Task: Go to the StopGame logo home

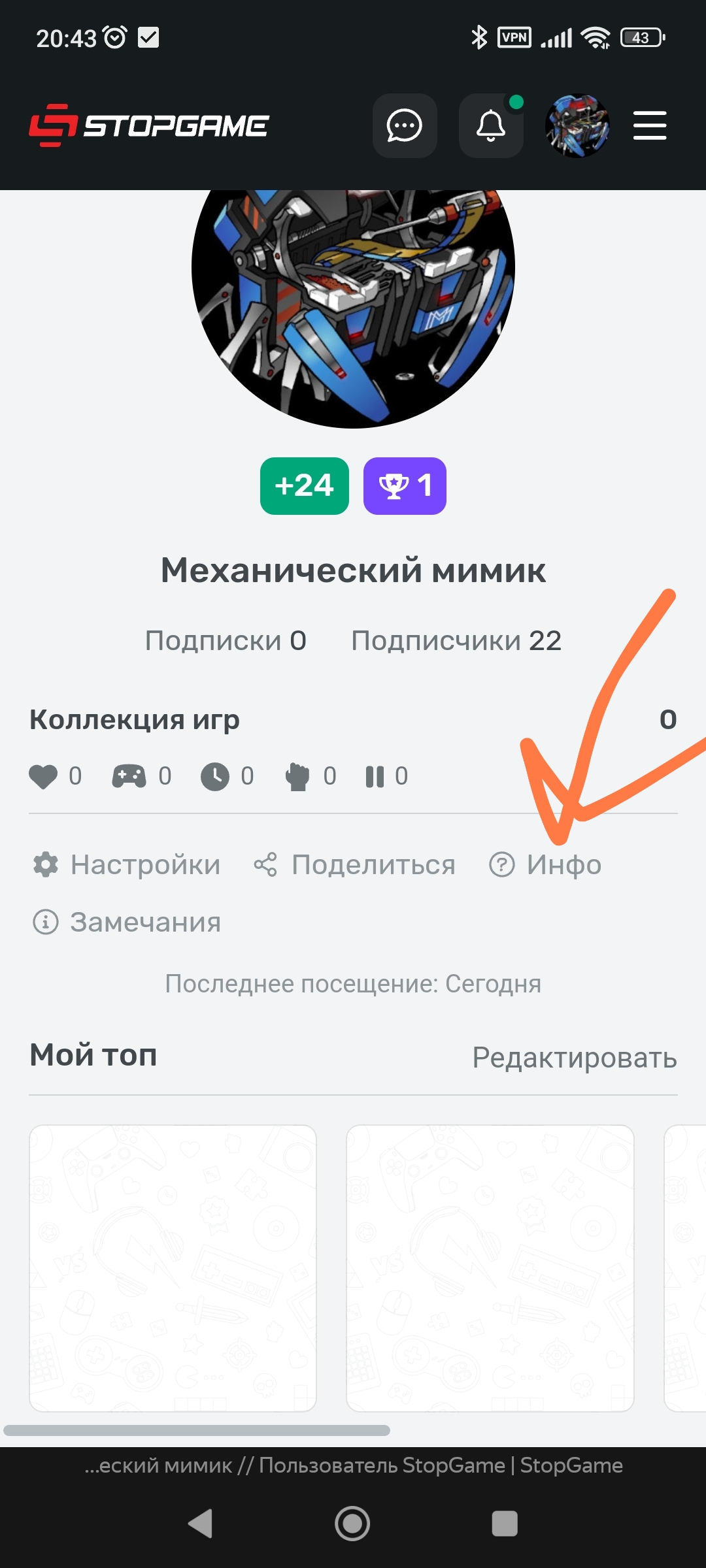Action: (149, 125)
